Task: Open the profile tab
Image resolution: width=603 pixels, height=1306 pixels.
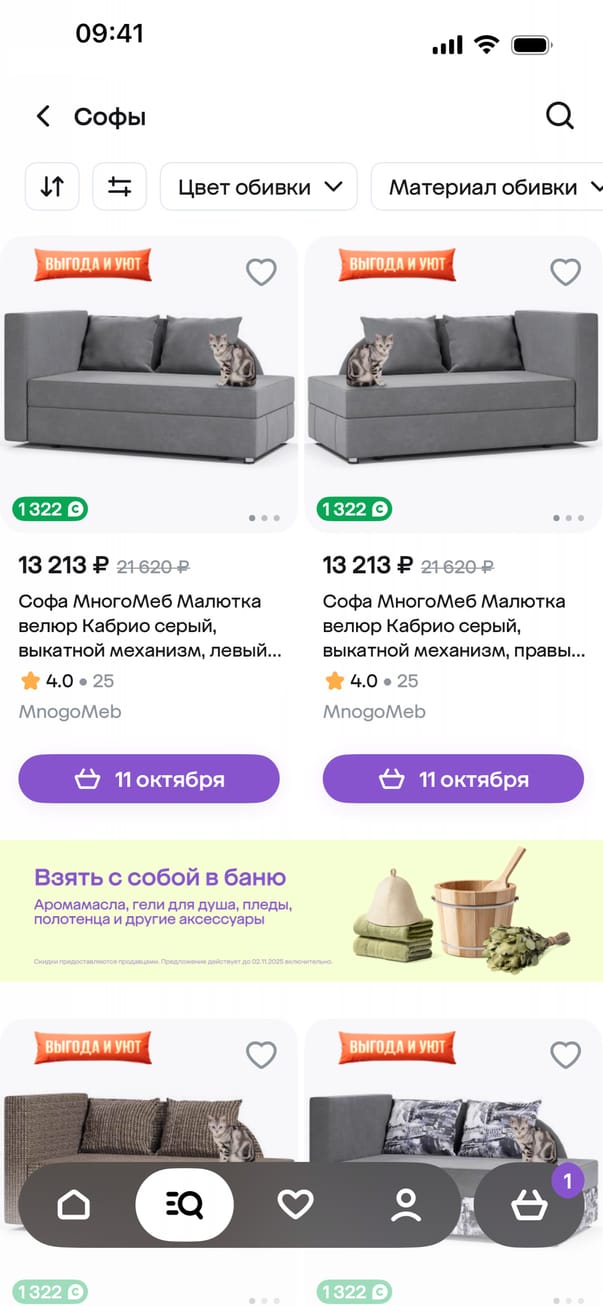Action: [406, 1205]
